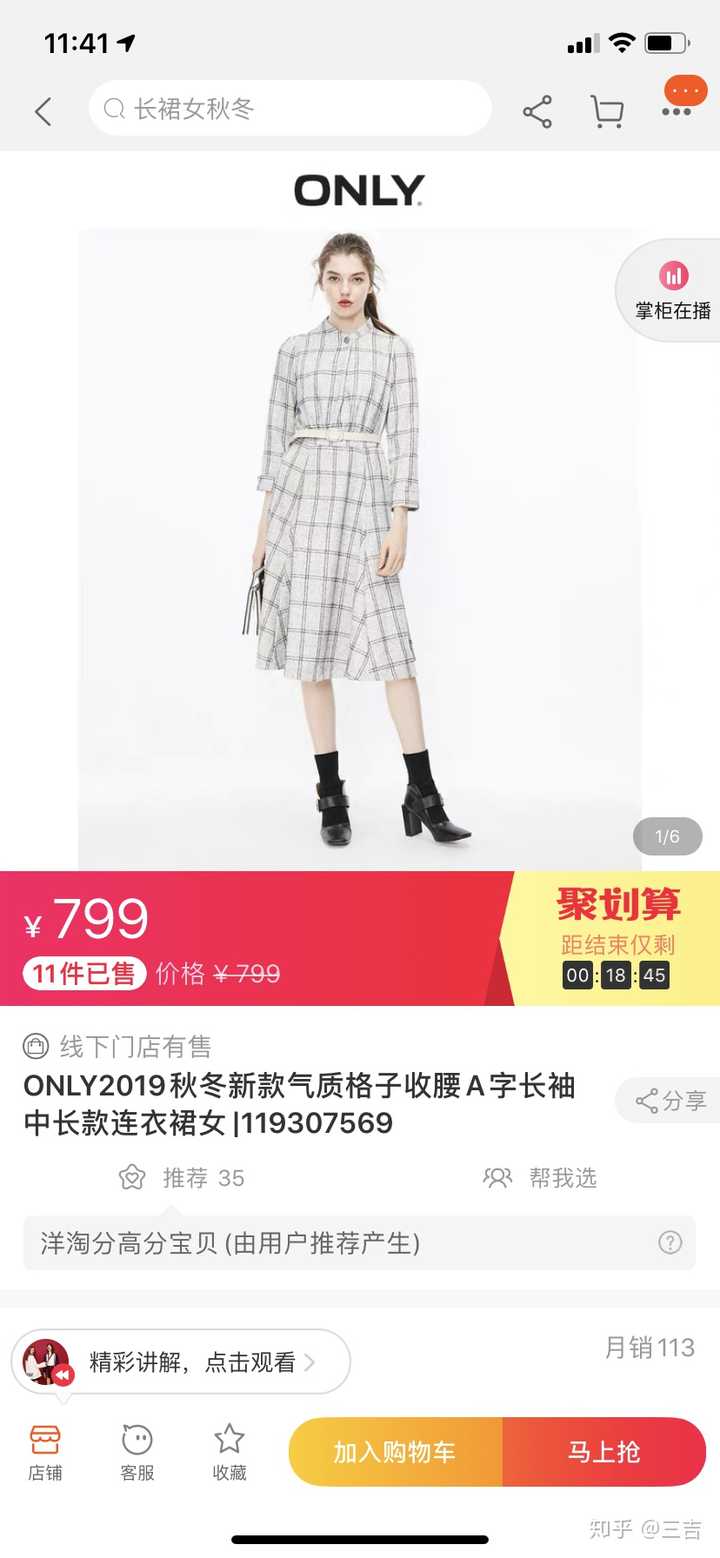Open the more options menu with three dots
720x1558 pixels.
point(678,110)
